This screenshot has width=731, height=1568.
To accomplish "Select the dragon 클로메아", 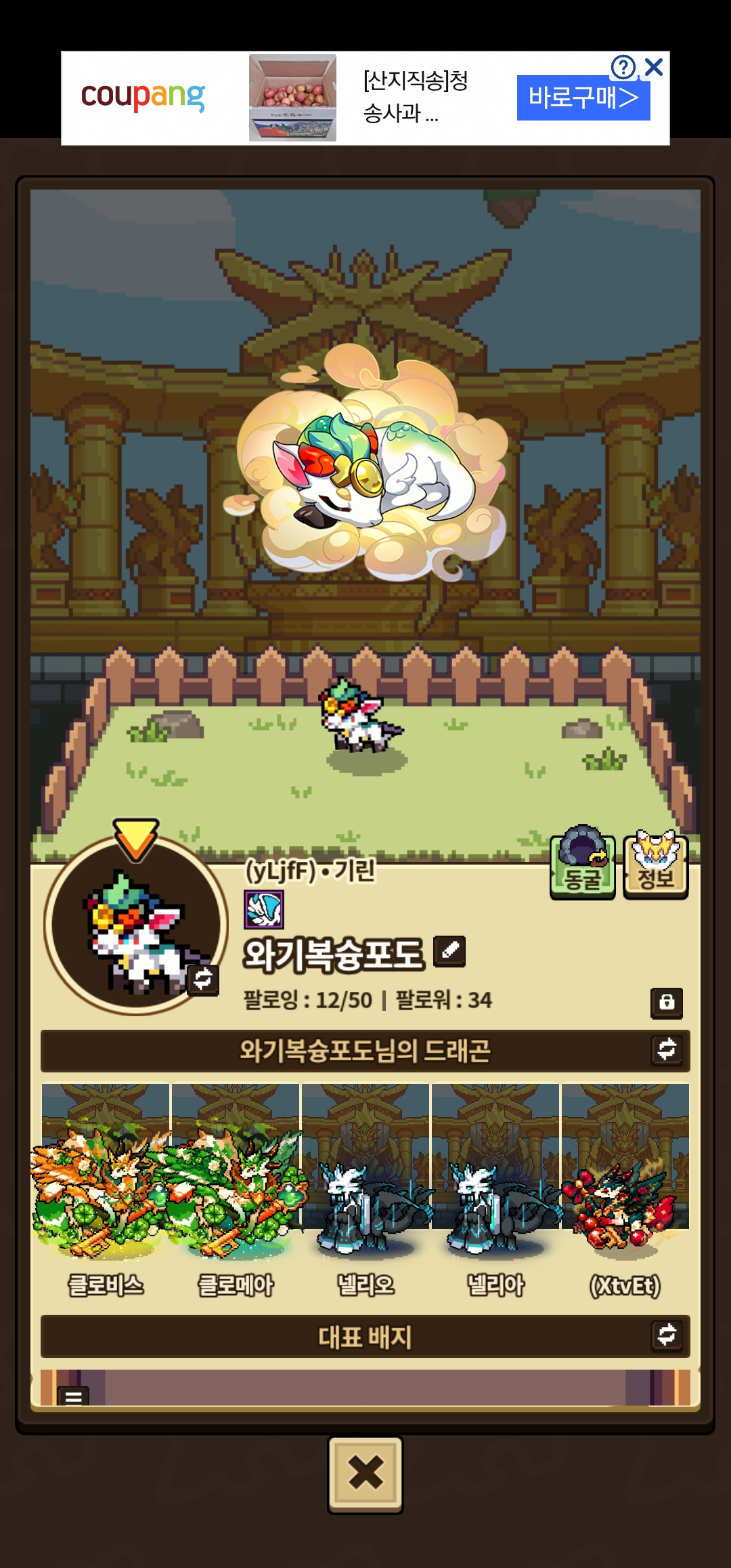I will (236, 1192).
